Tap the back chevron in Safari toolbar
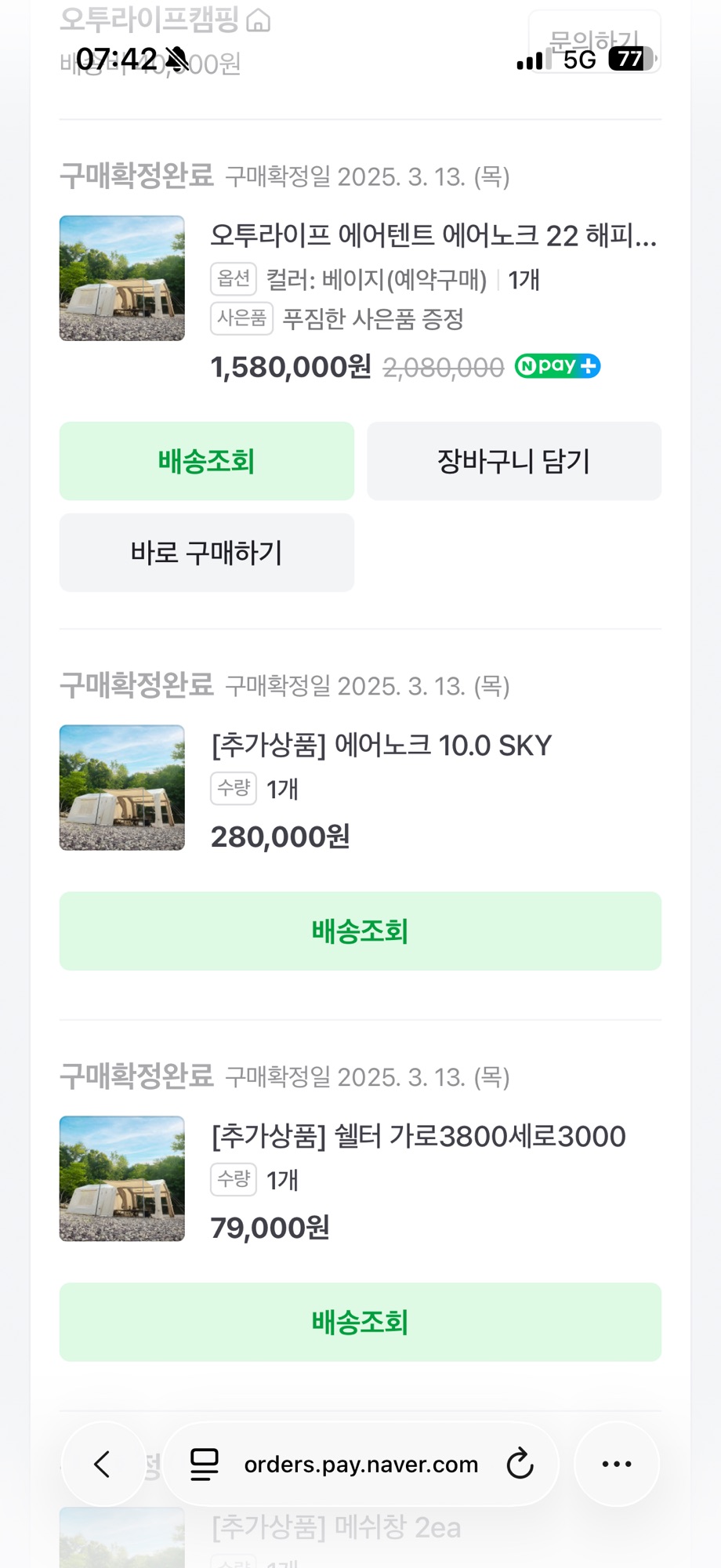This screenshot has height=1568, width=721. 103,1465
